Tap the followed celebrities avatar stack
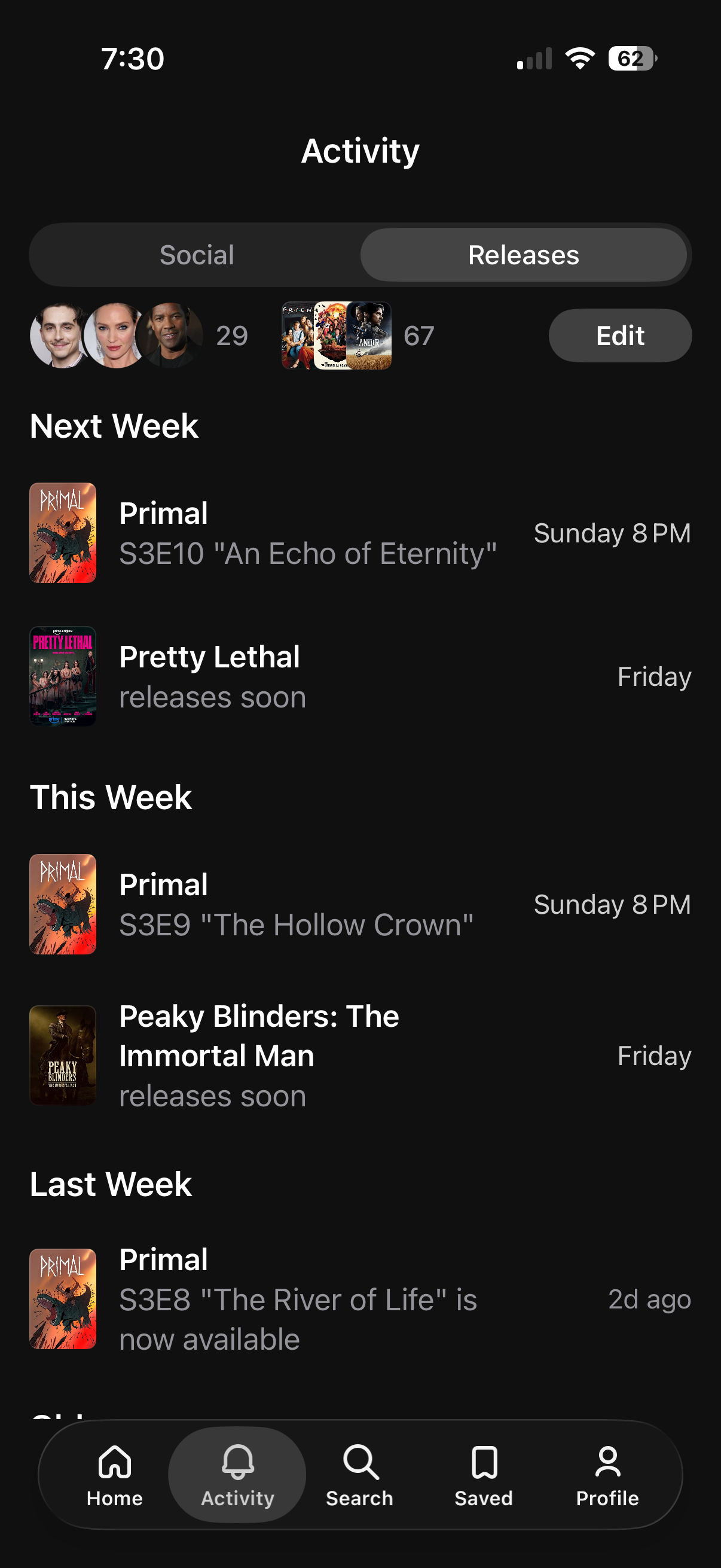 click(115, 335)
